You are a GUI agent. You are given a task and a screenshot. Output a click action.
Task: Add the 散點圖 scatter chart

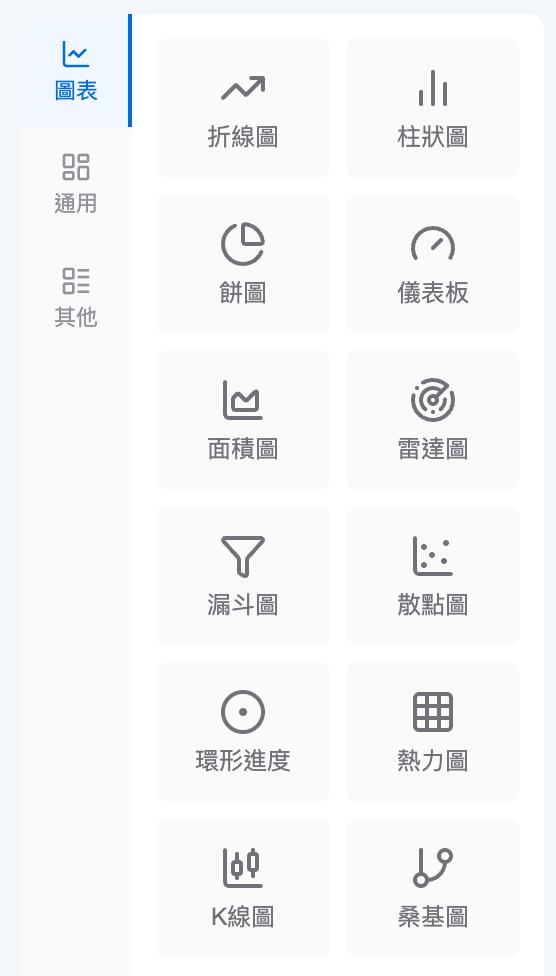coord(433,576)
